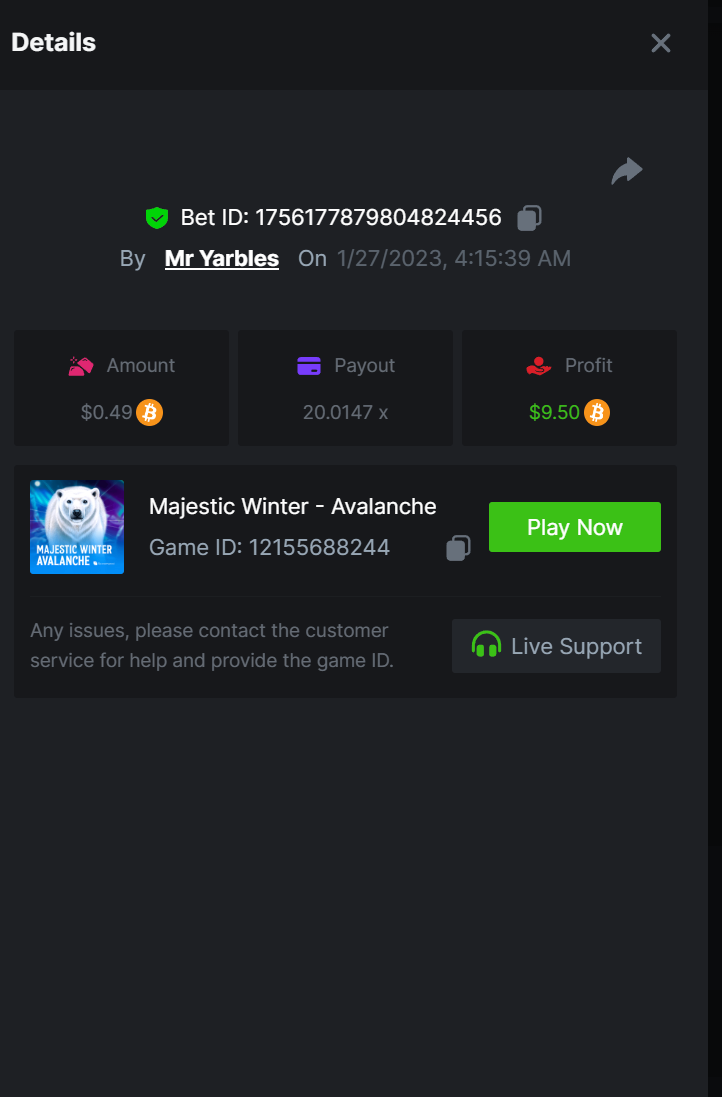Share this bet via the arrow icon

coord(627,171)
